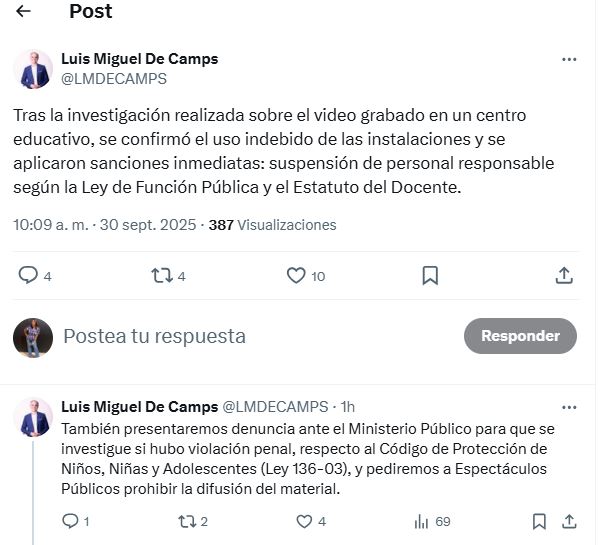Bookmark the reply post
Viewport: 600px width, 545px height.
(x=539, y=521)
